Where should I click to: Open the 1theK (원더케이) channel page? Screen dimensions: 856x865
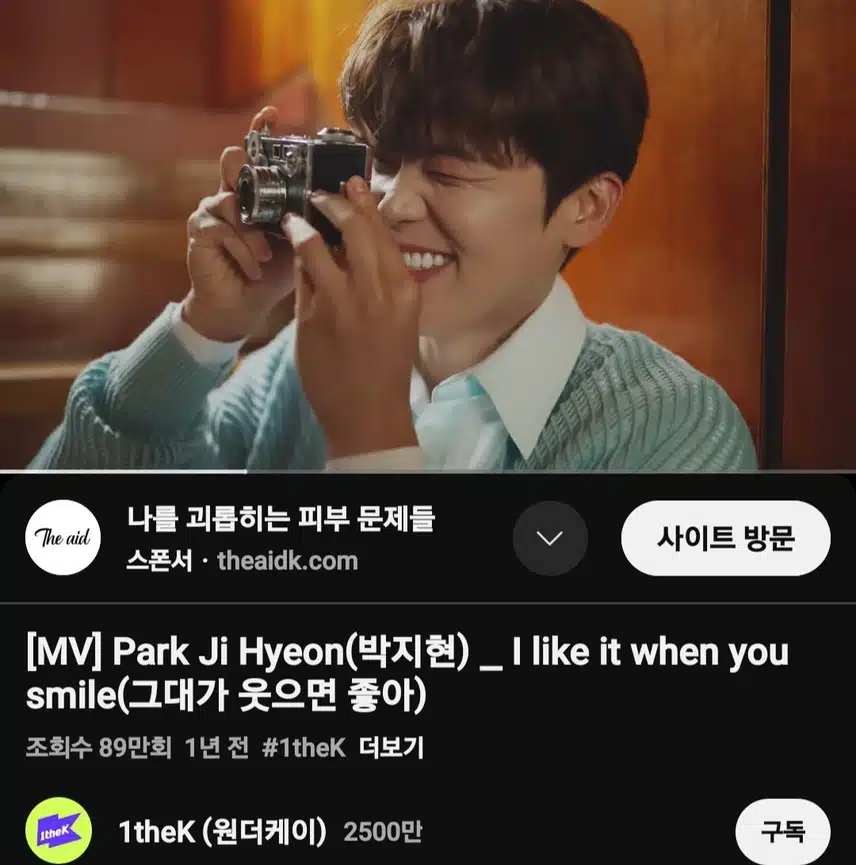222,831
